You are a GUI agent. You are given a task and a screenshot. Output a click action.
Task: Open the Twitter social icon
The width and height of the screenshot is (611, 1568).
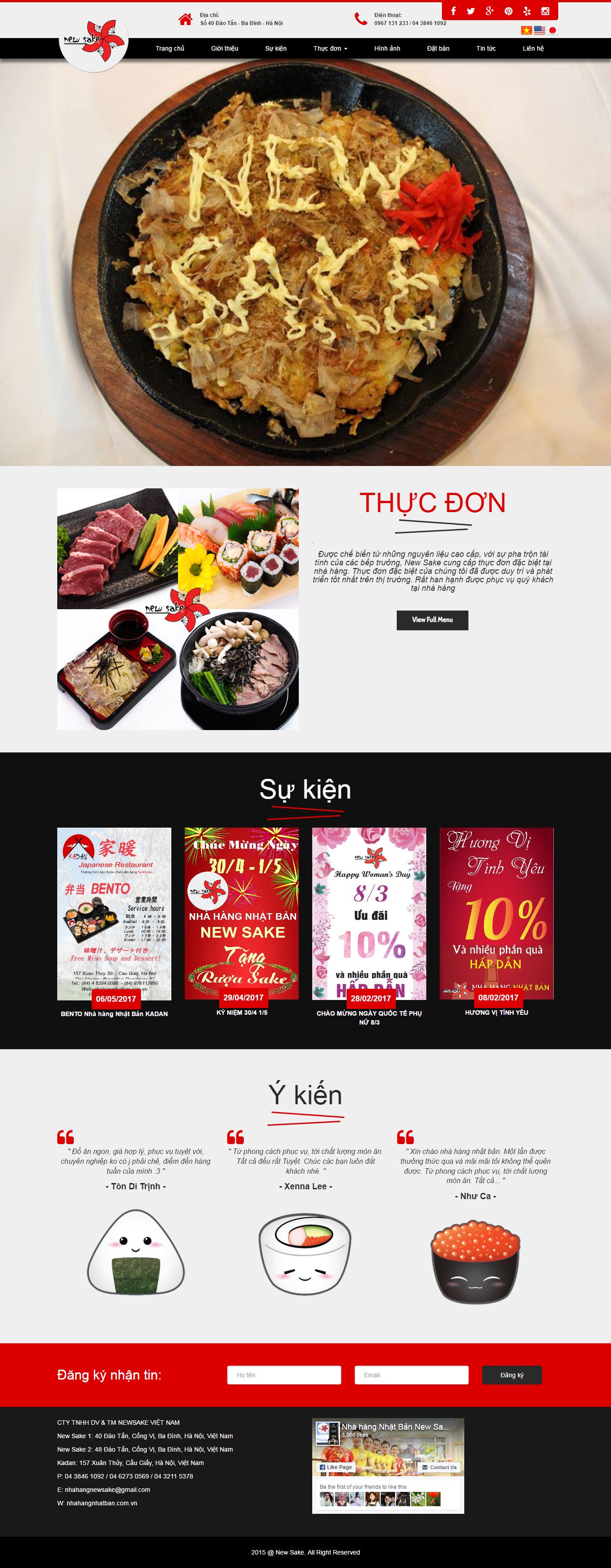471,11
